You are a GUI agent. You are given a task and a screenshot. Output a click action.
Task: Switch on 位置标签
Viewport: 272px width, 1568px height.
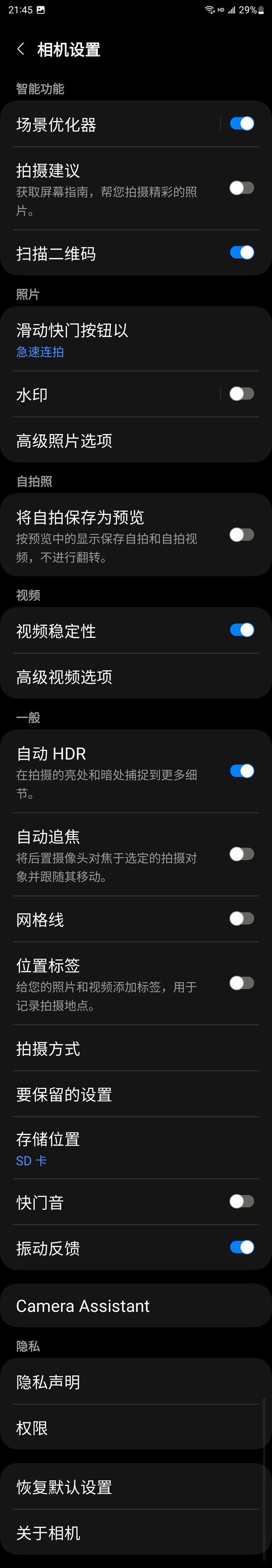241,983
